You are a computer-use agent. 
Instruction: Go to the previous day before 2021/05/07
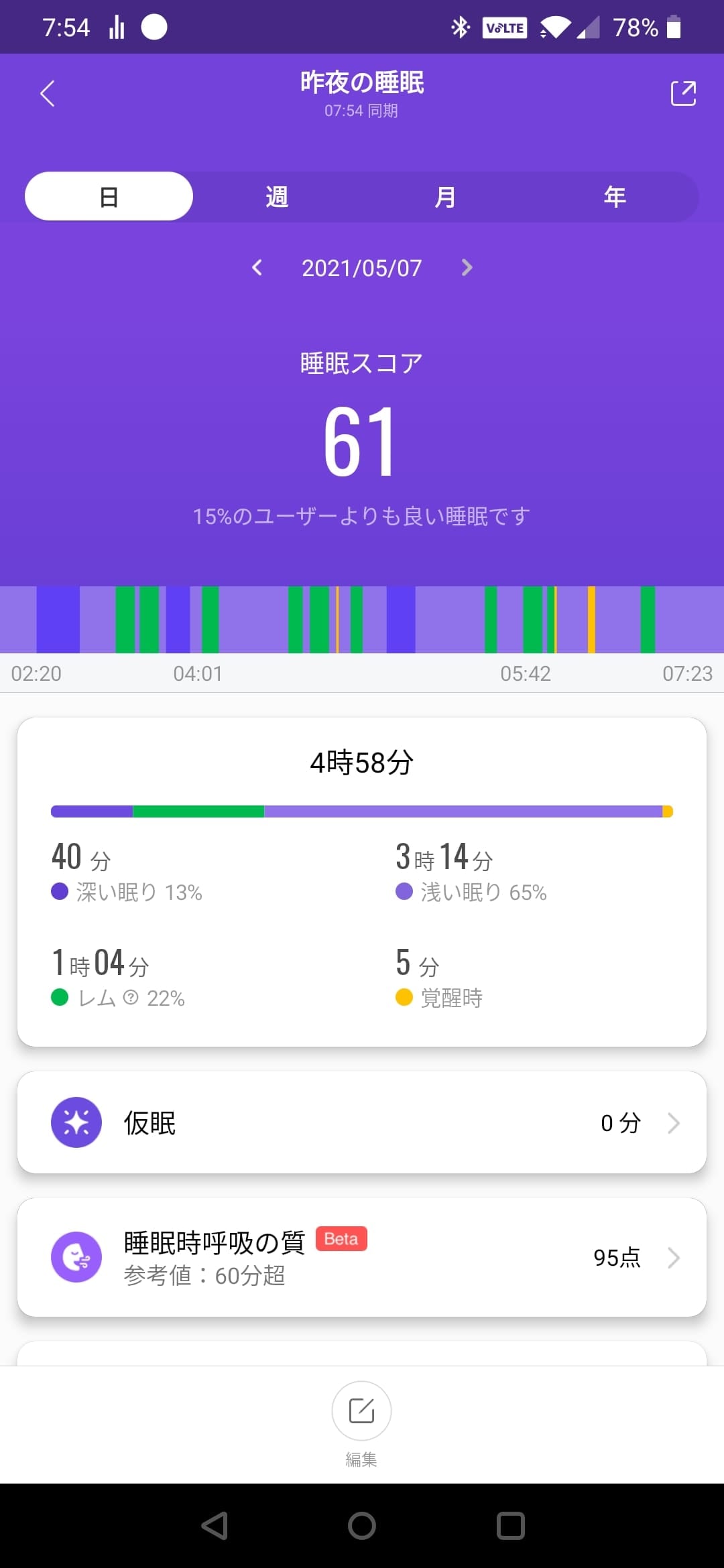click(257, 268)
